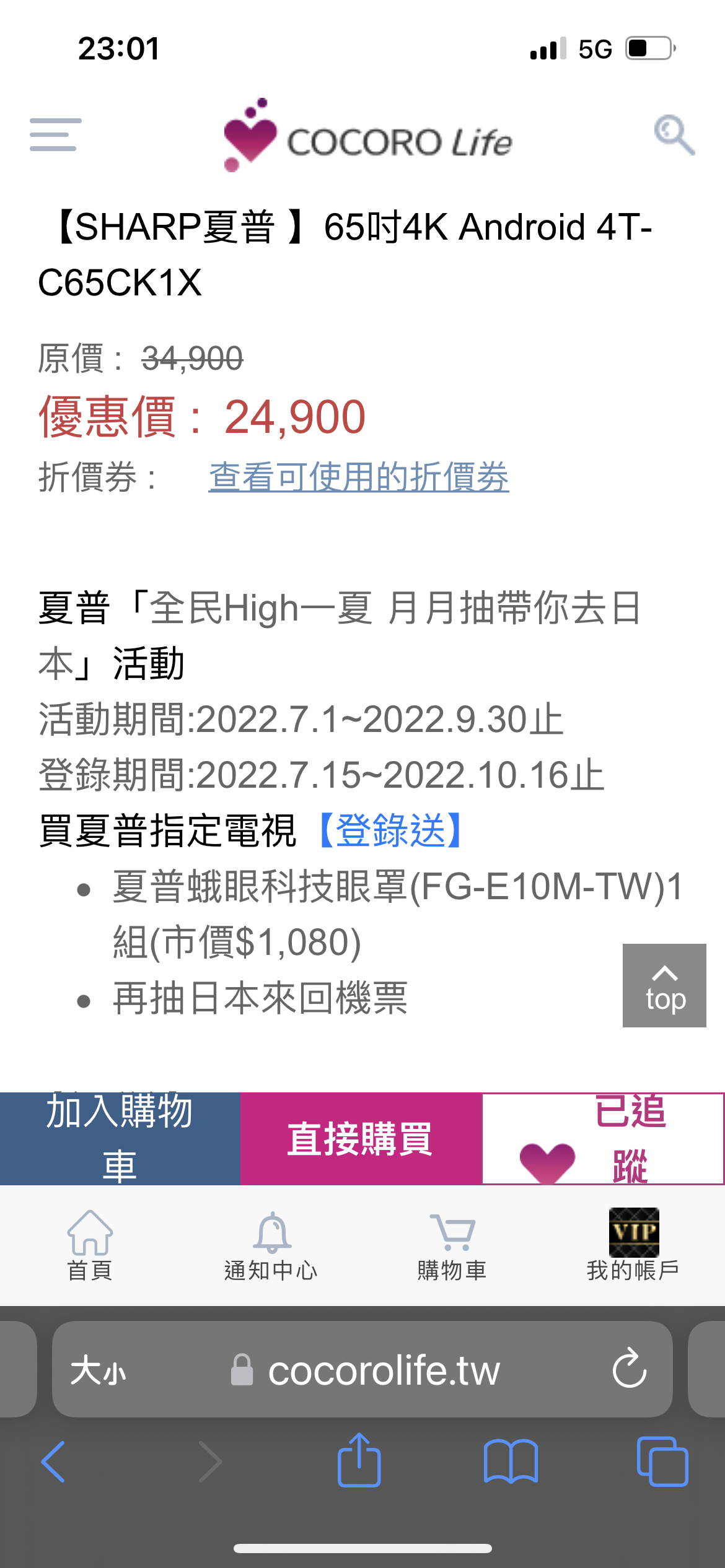Expand coupon options via 查看可使用的折價券
The image size is (725, 1568).
click(358, 477)
